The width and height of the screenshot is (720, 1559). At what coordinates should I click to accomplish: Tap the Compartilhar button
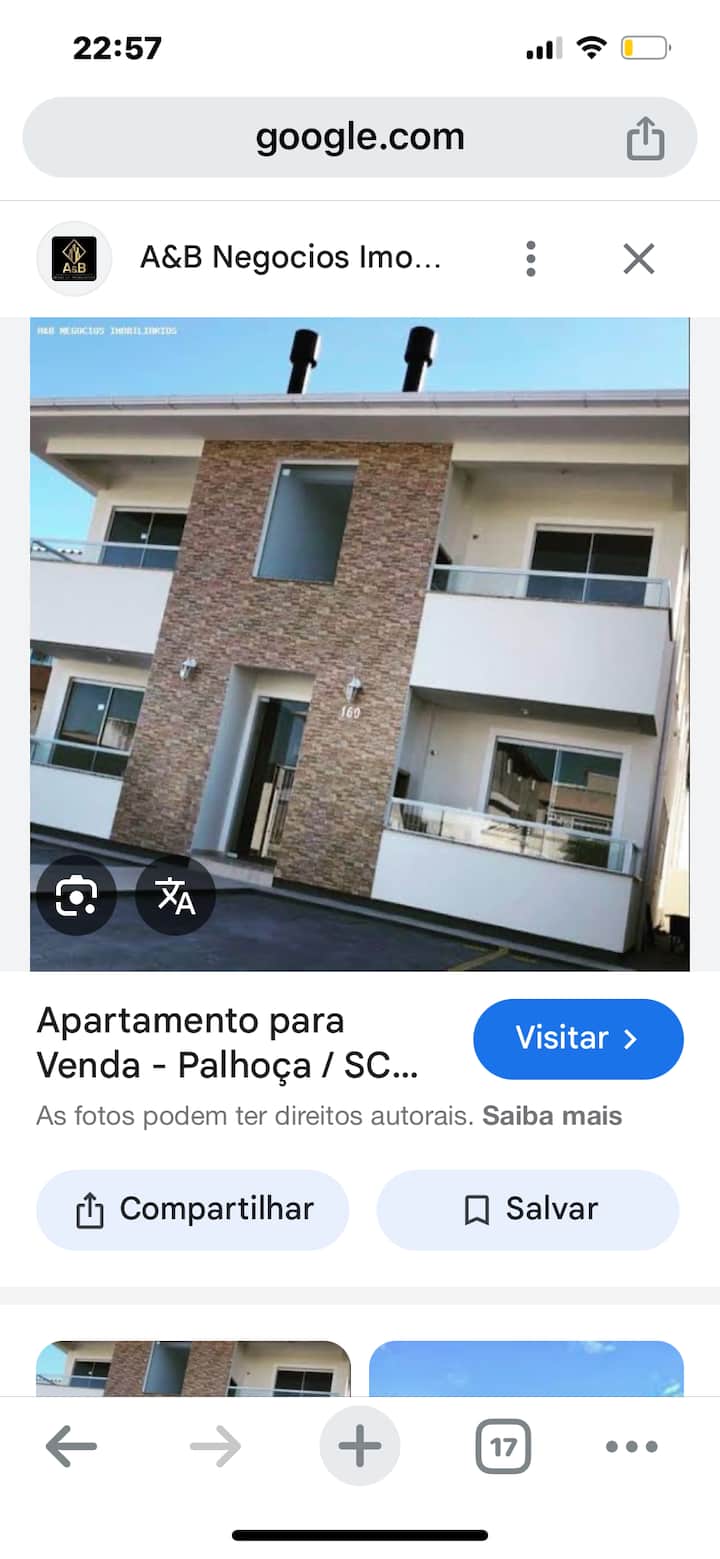193,1209
